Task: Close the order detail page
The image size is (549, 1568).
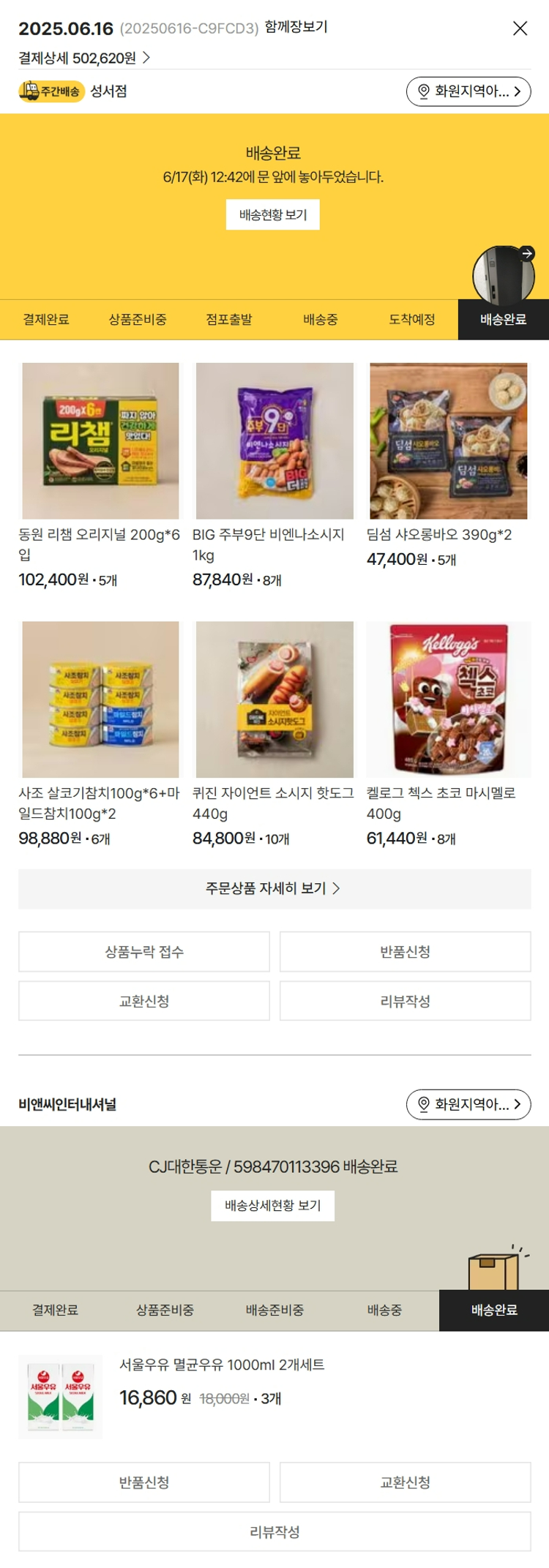Action: tap(520, 29)
